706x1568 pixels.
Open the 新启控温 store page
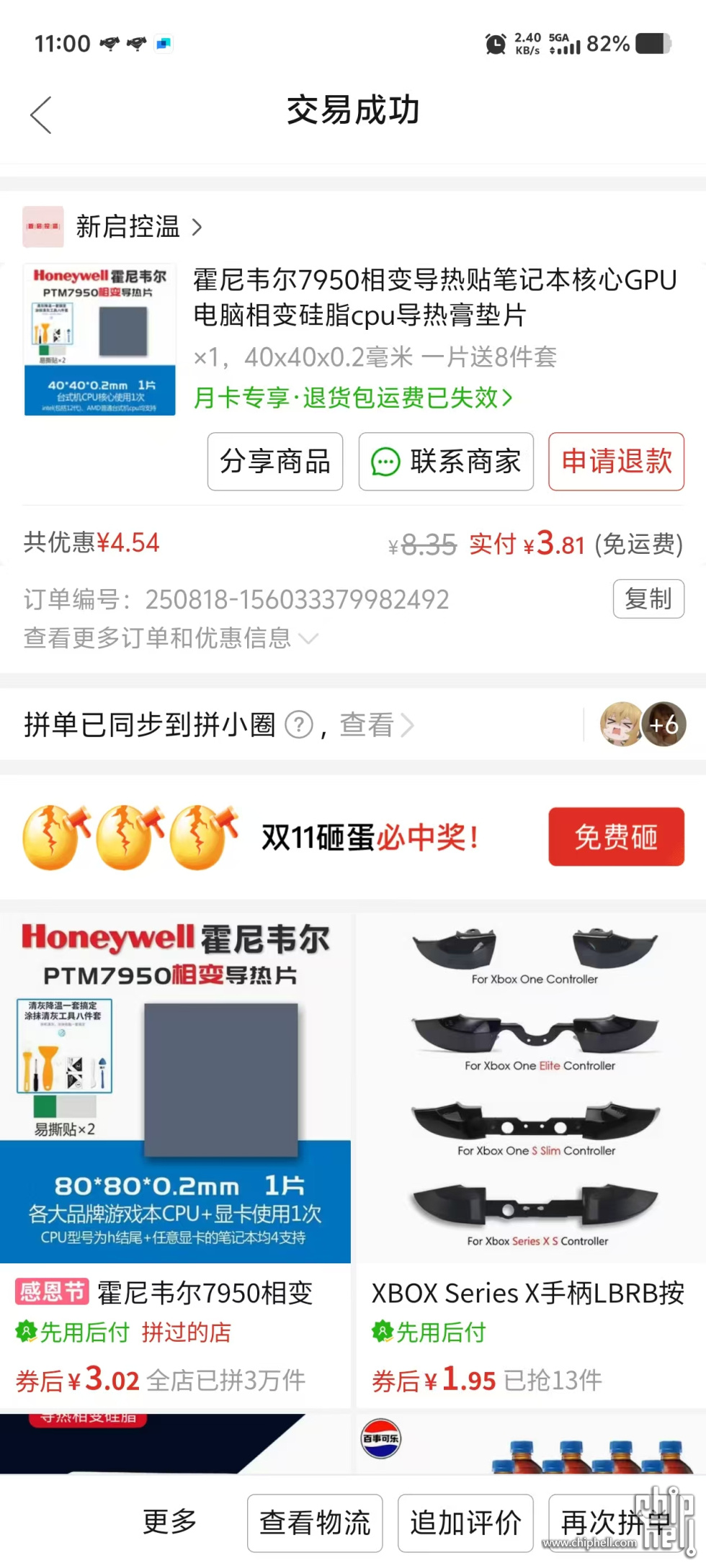(128, 227)
